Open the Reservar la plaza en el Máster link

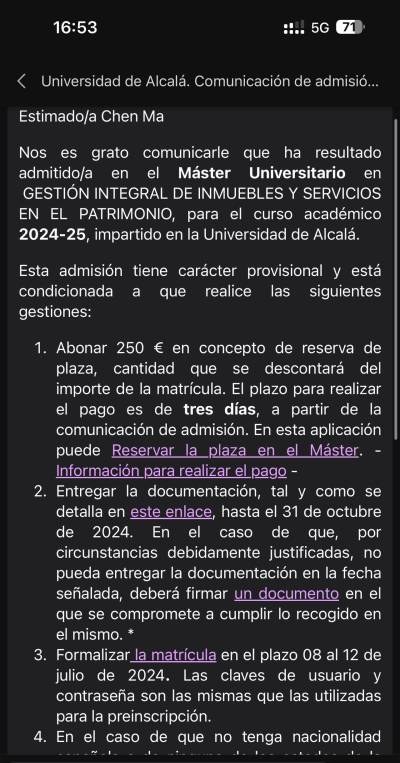tap(235, 451)
